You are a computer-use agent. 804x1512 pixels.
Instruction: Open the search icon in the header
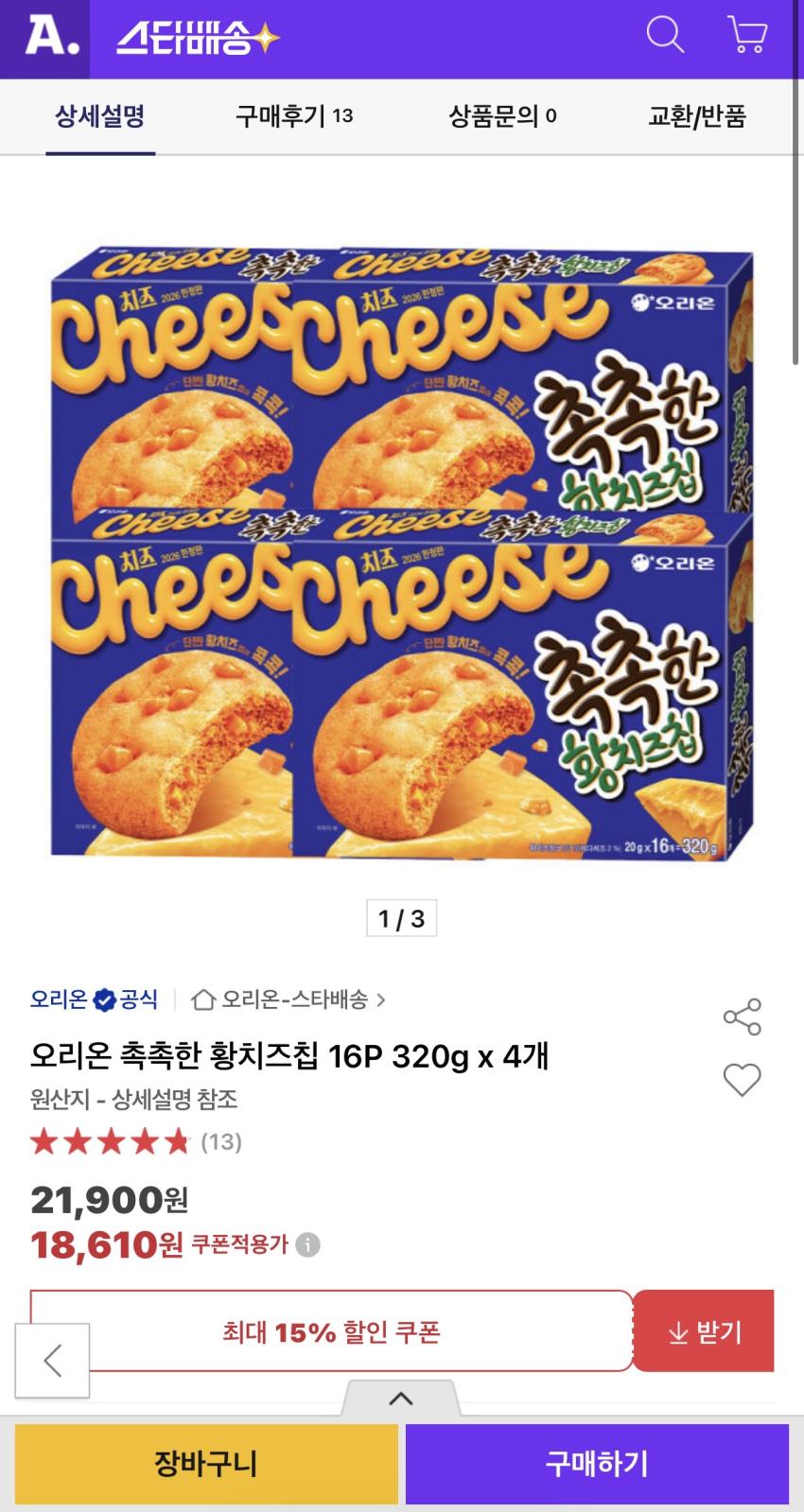click(x=665, y=37)
